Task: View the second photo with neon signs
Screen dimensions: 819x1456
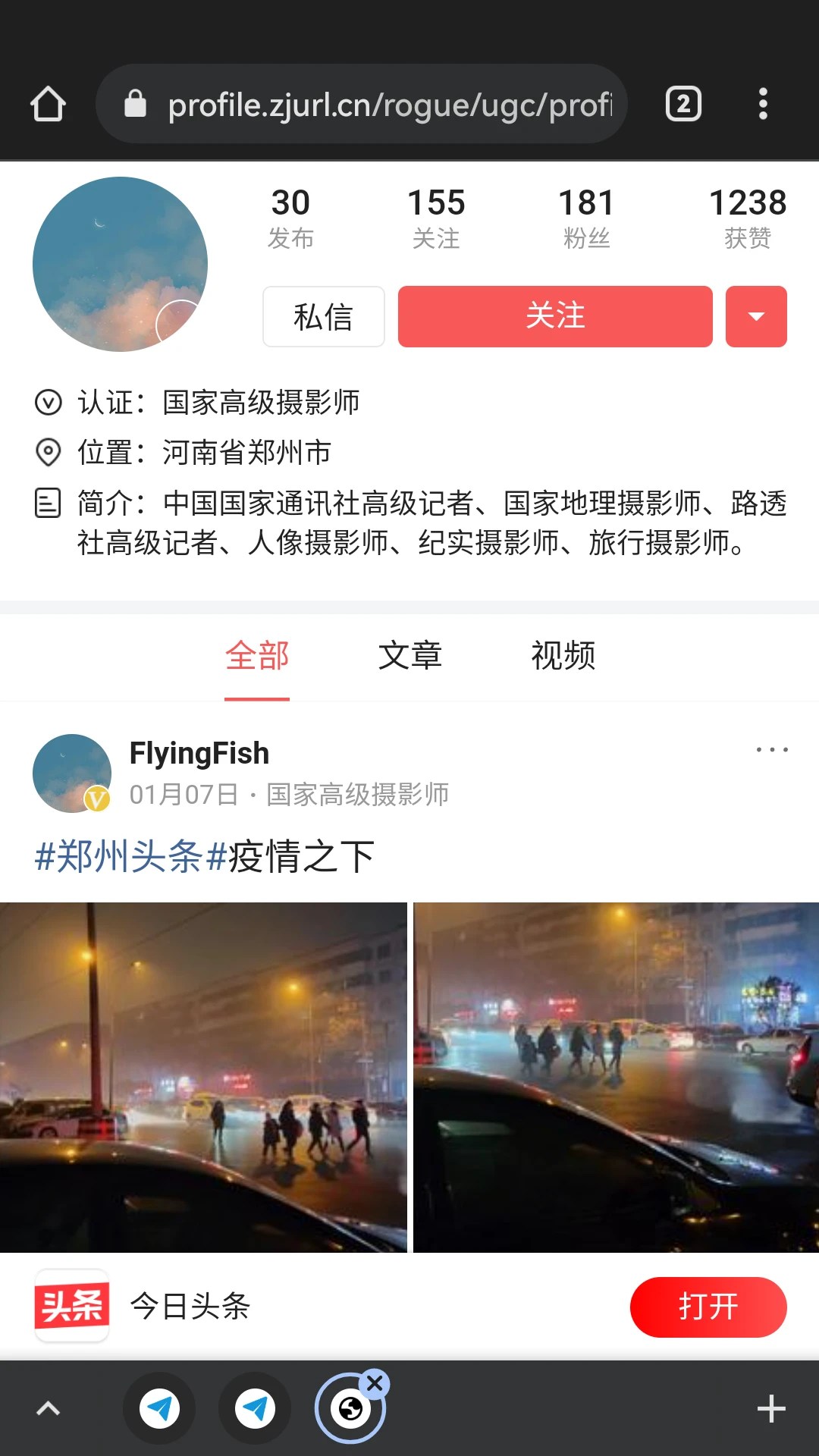Action: coord(616,1077)
